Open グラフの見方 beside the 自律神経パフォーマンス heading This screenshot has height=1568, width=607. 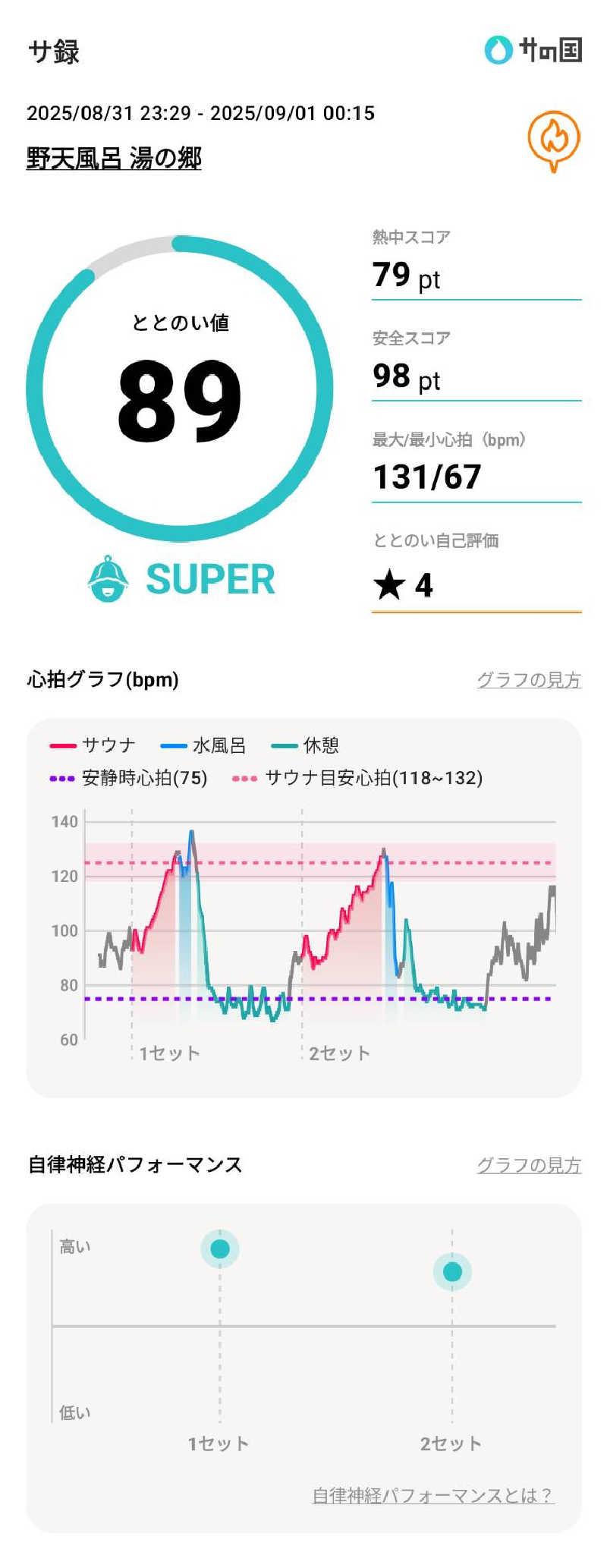tap(528, 1165)
